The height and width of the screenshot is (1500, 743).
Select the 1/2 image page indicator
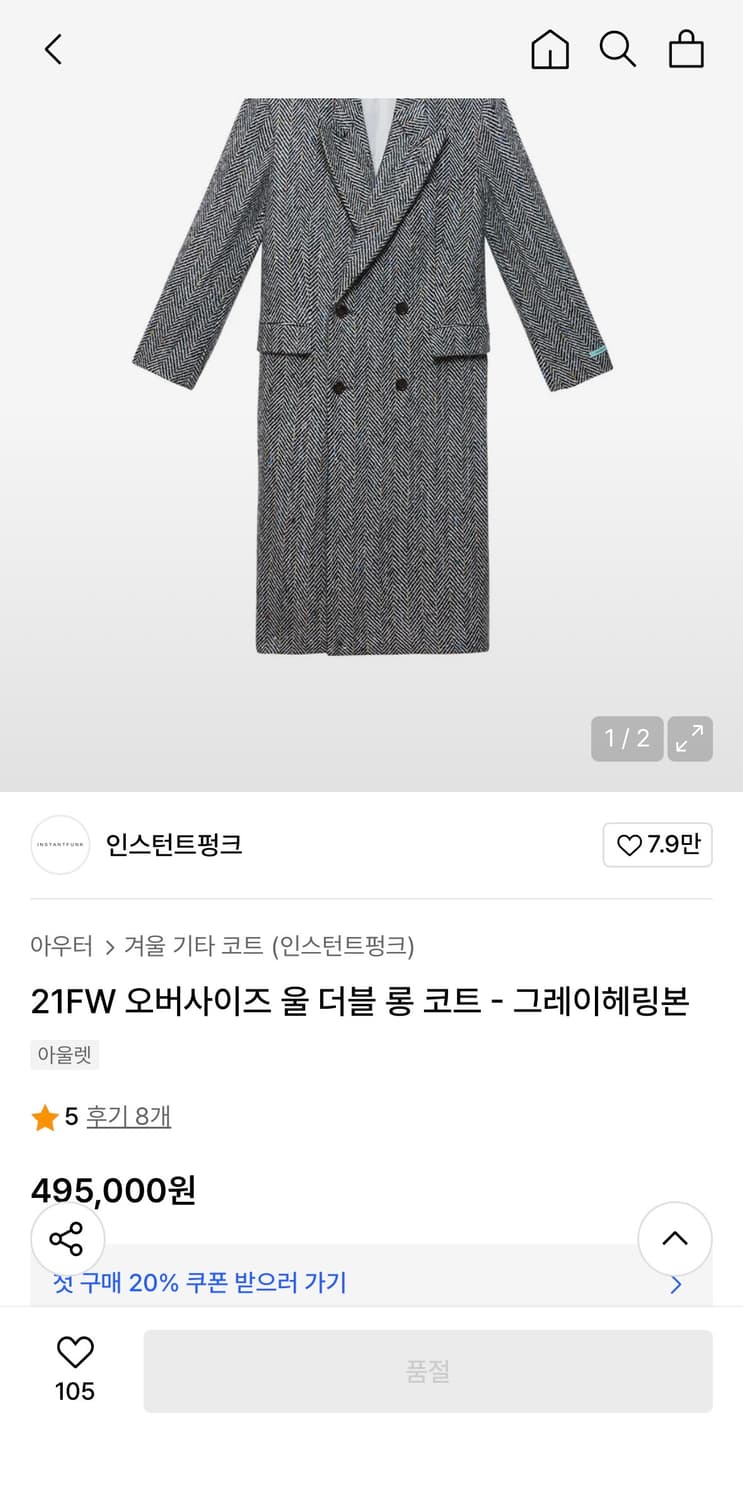(x=627, y=738)
